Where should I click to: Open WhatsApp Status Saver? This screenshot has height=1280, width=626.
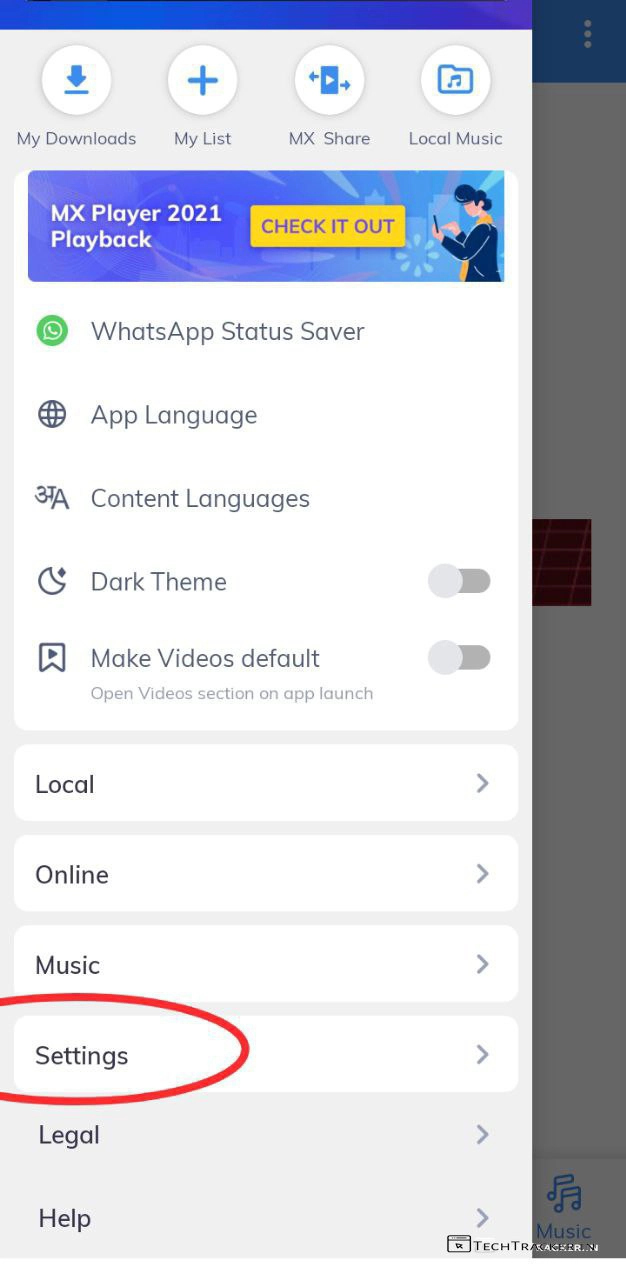(x=227, y=331)
